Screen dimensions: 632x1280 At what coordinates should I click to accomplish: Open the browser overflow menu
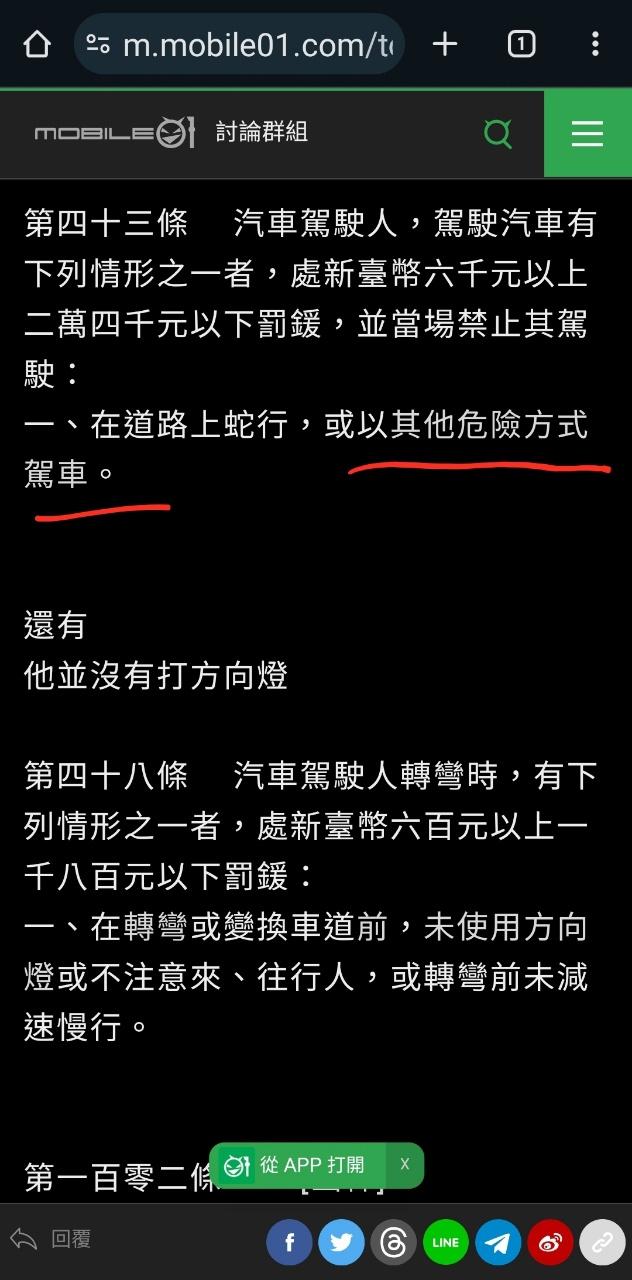(x=595, y=44)
